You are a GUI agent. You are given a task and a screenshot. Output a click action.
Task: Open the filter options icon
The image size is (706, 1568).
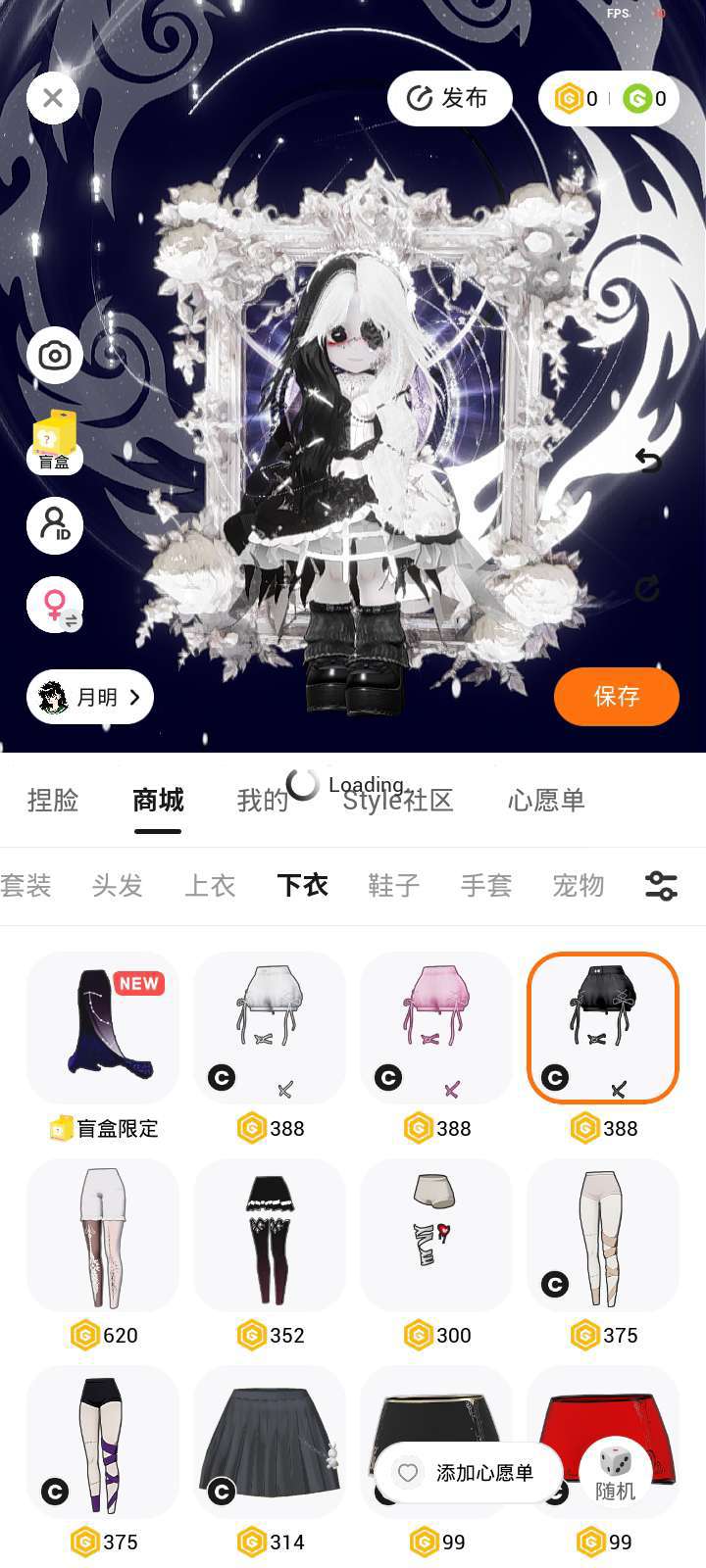coord(661,886)
